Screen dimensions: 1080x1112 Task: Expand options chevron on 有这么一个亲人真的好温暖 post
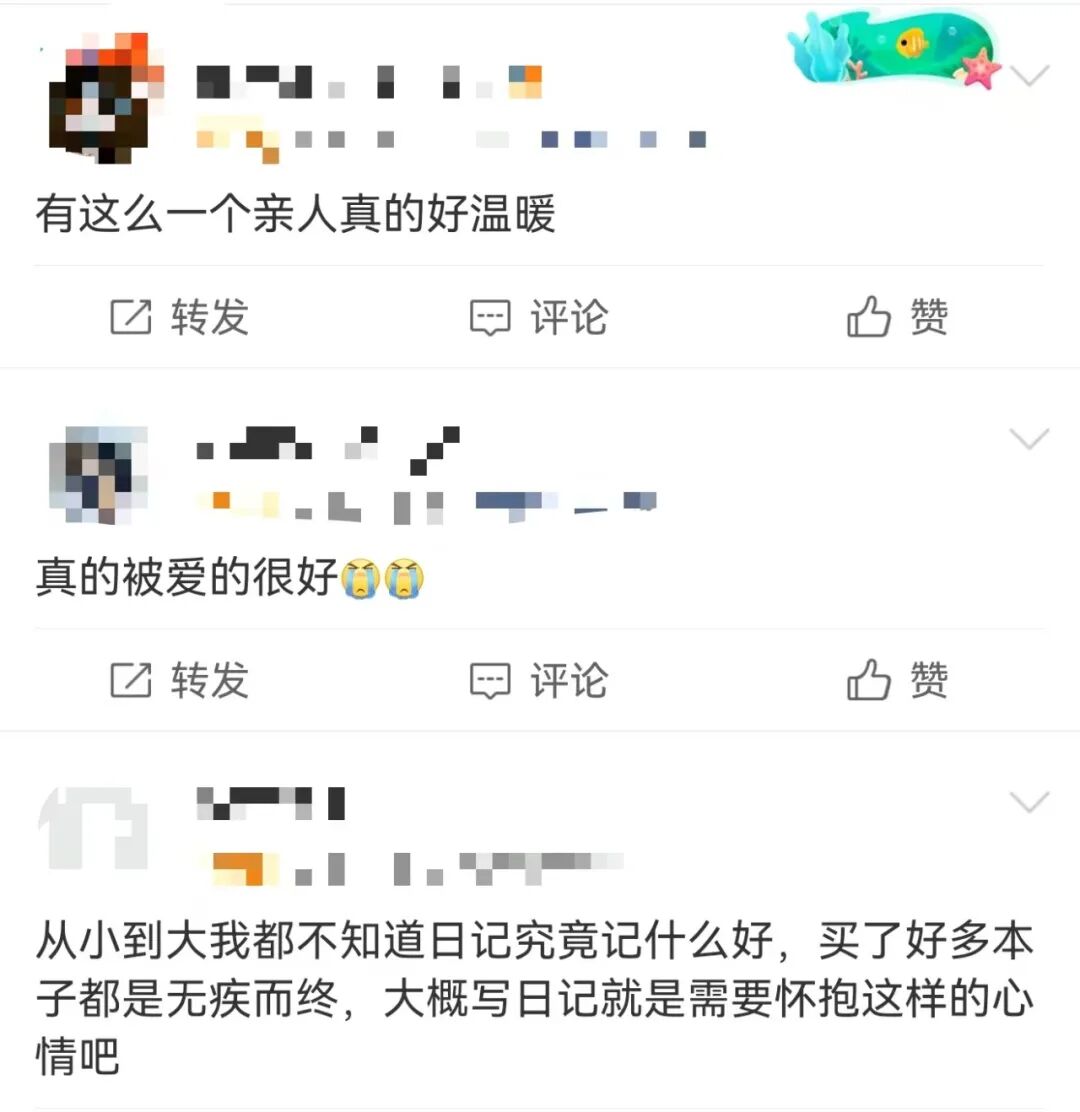pyautogui.click(x=1029, y=75)
